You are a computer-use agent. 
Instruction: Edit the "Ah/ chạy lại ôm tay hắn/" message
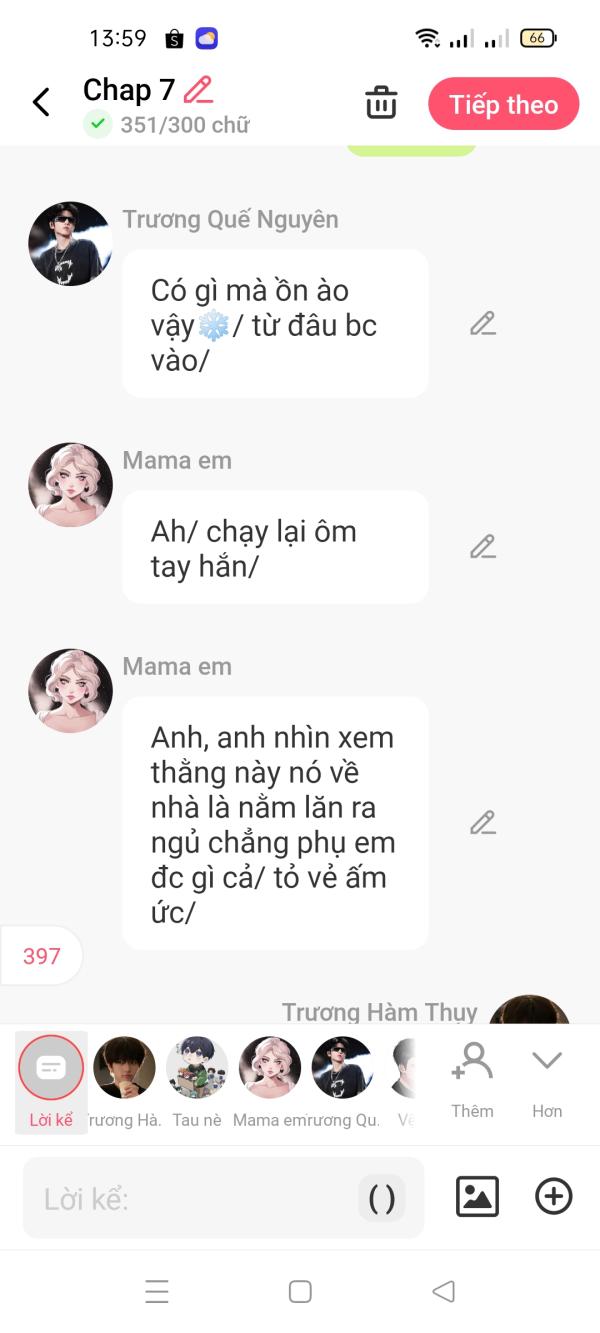[x=483, y=547]
